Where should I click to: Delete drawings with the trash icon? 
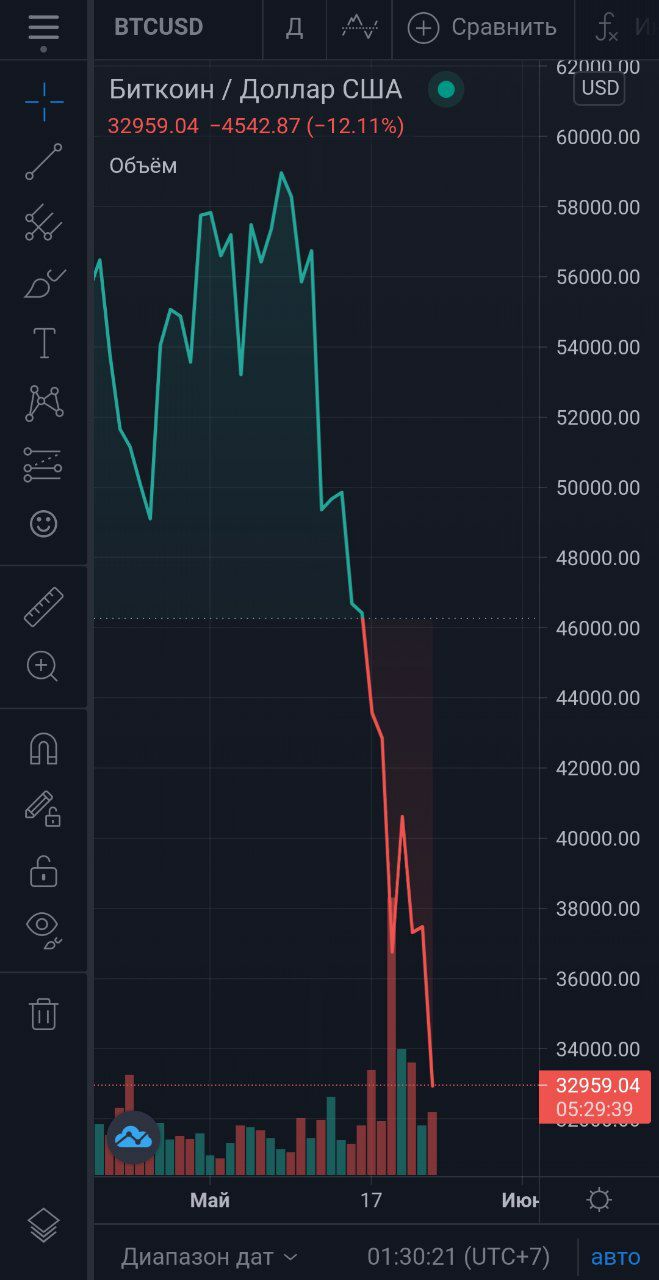(x=43, y=1013)
